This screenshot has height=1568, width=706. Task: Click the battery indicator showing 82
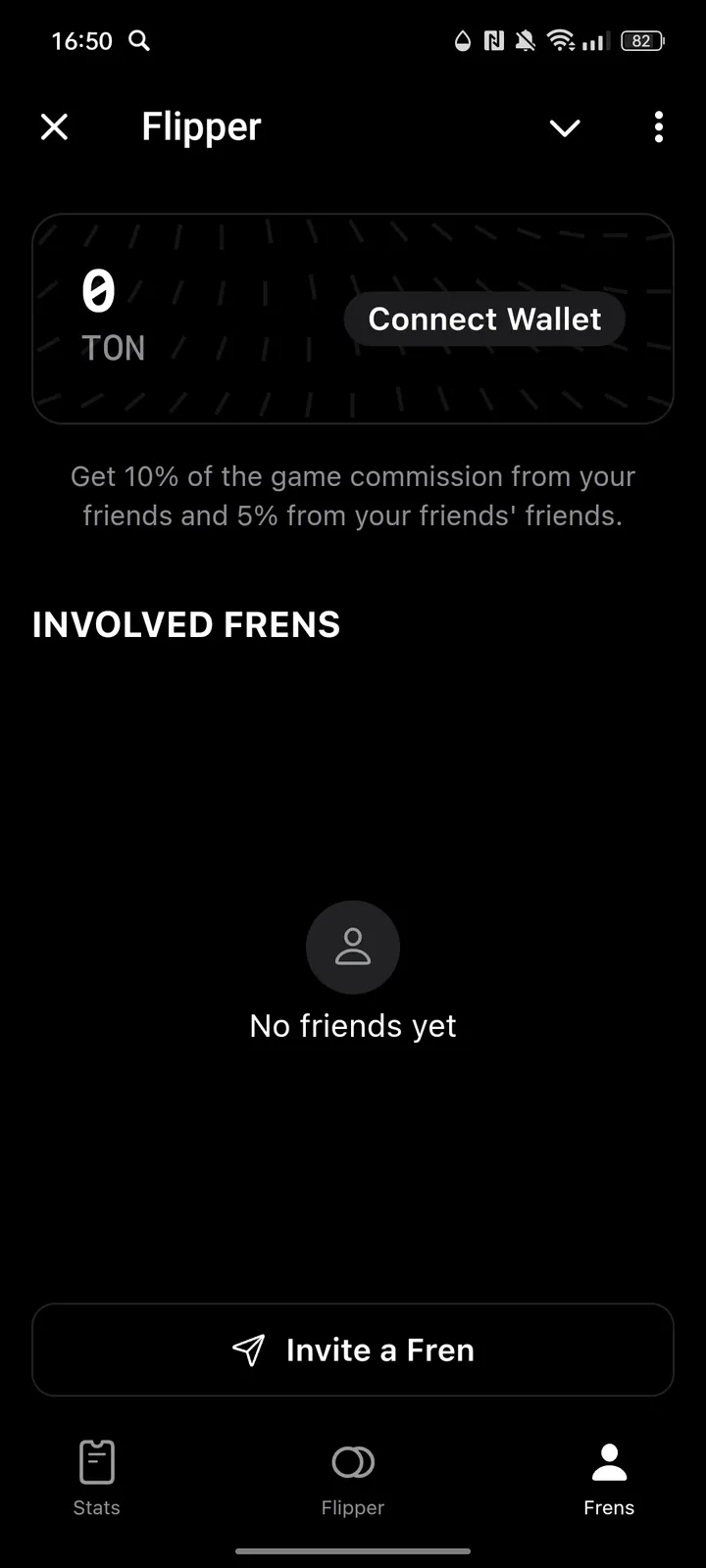[642, 40]
